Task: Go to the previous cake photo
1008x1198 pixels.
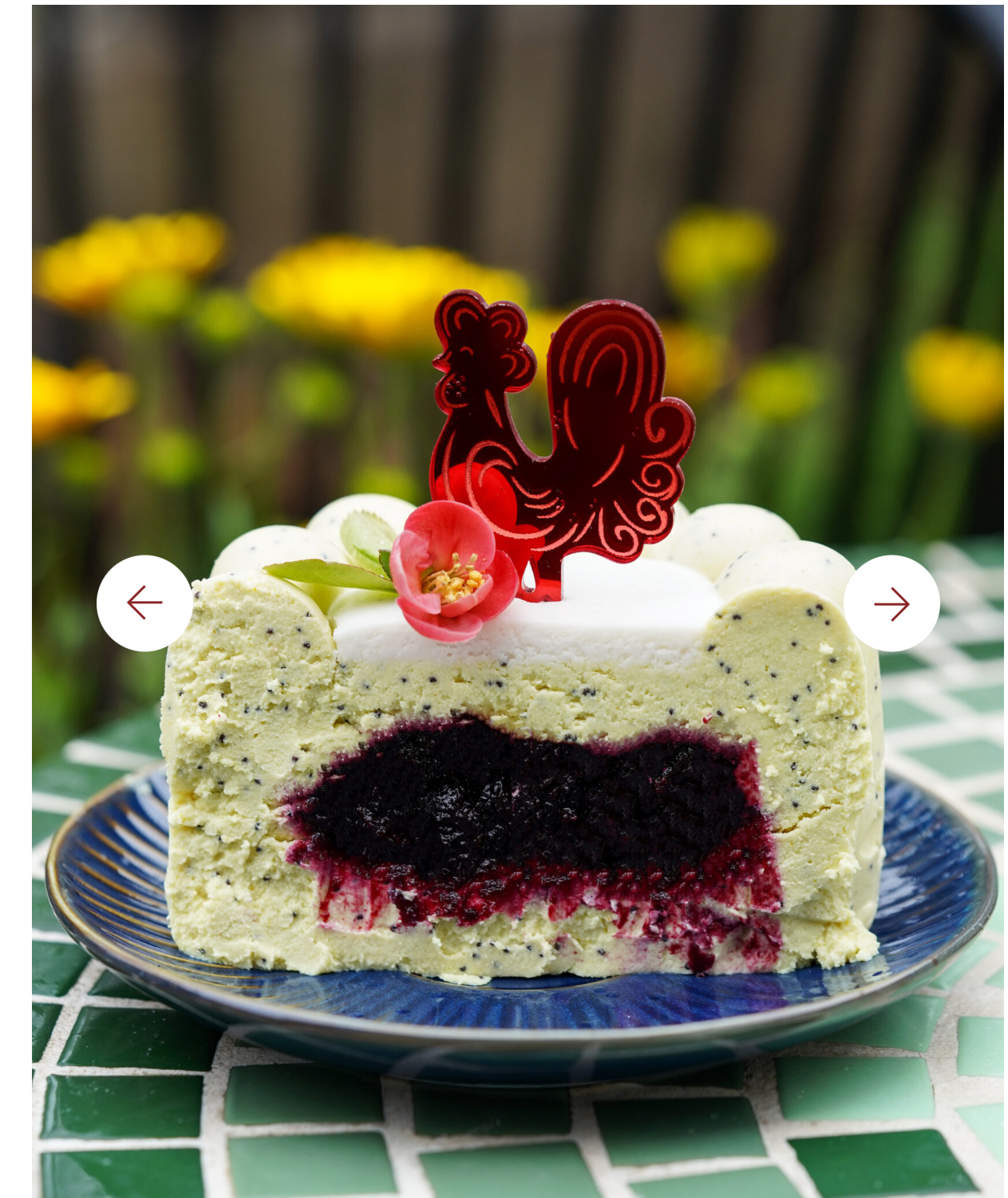Action: (x=144, y=603)
